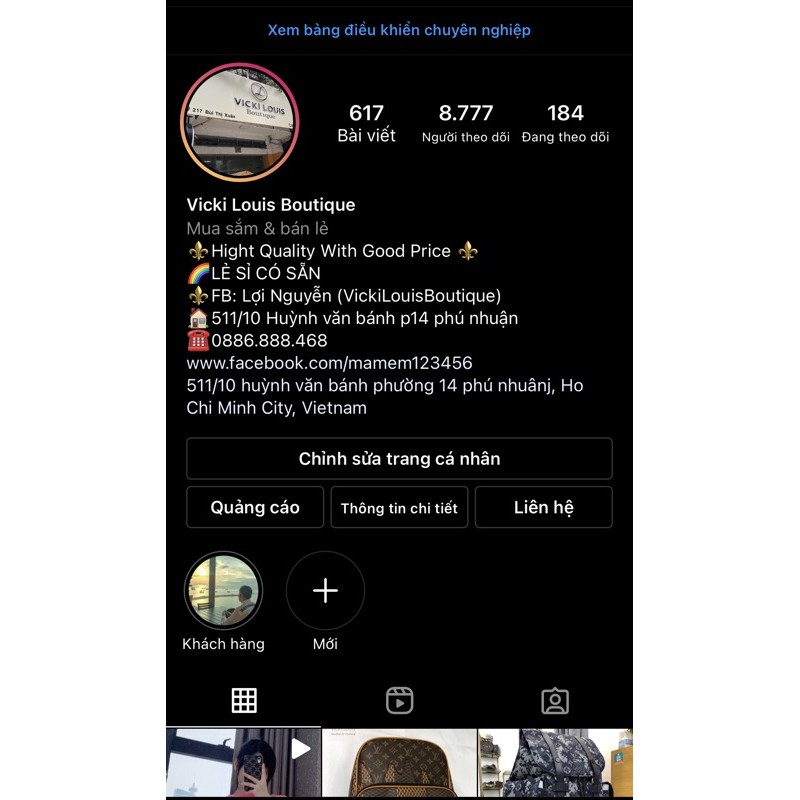Switch to the Reels tab

point(399,700)
